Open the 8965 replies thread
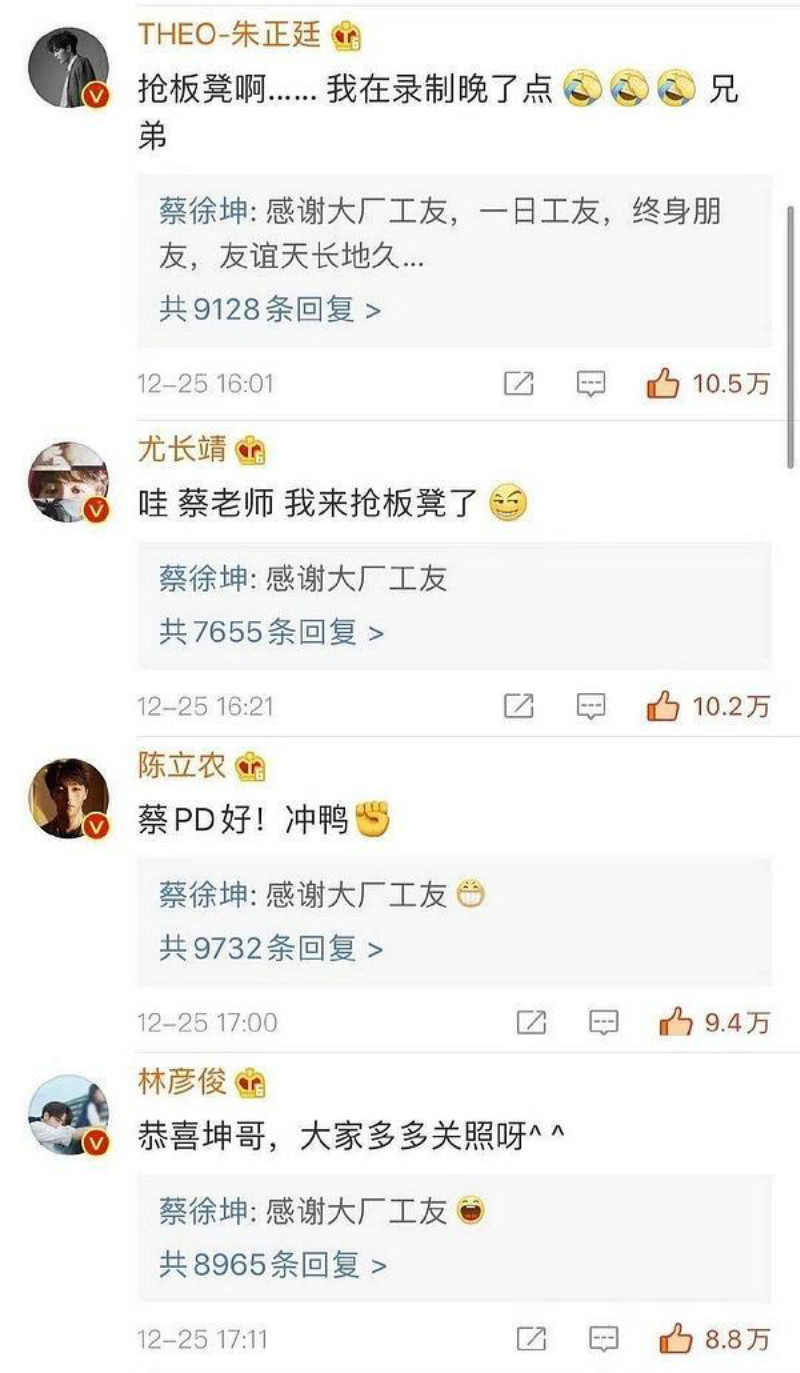 [272, 1265]
